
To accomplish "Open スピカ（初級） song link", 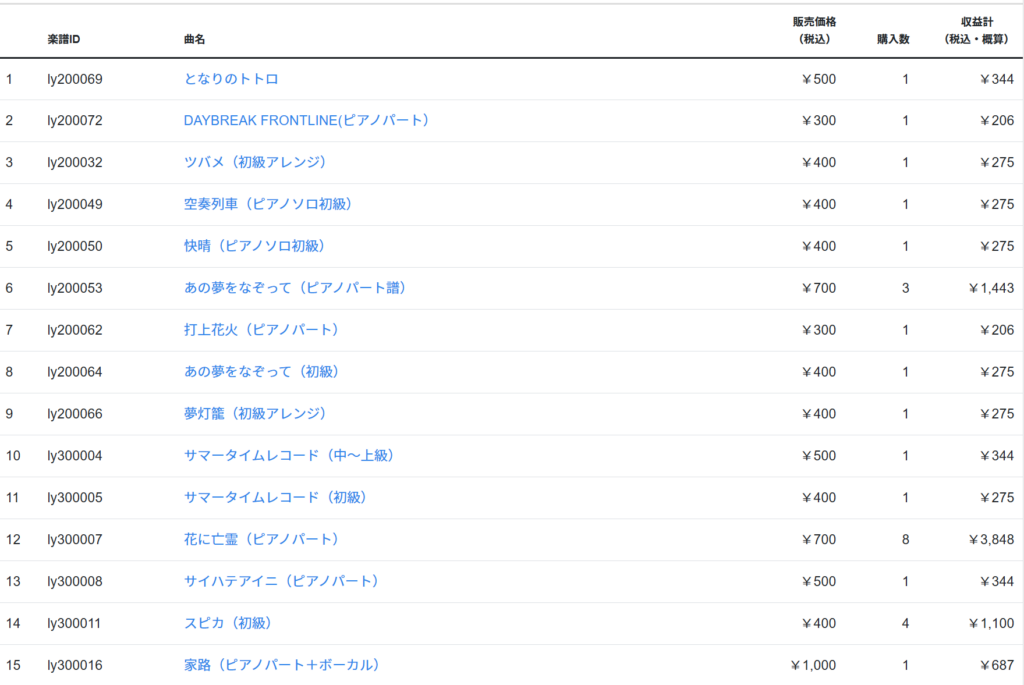I will [x=228, y=625].
